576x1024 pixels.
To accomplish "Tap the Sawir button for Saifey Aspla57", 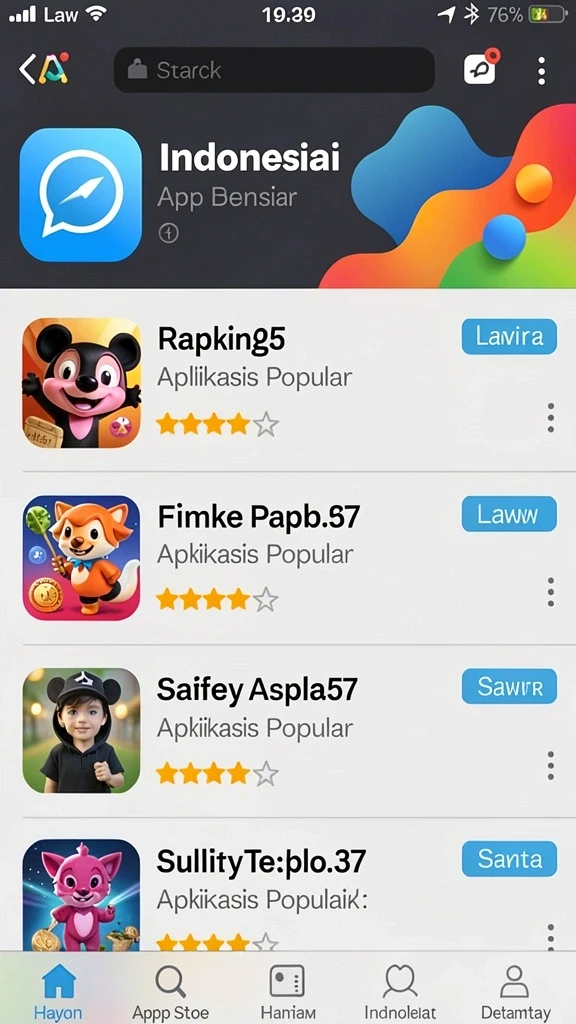I will [509, 686].
